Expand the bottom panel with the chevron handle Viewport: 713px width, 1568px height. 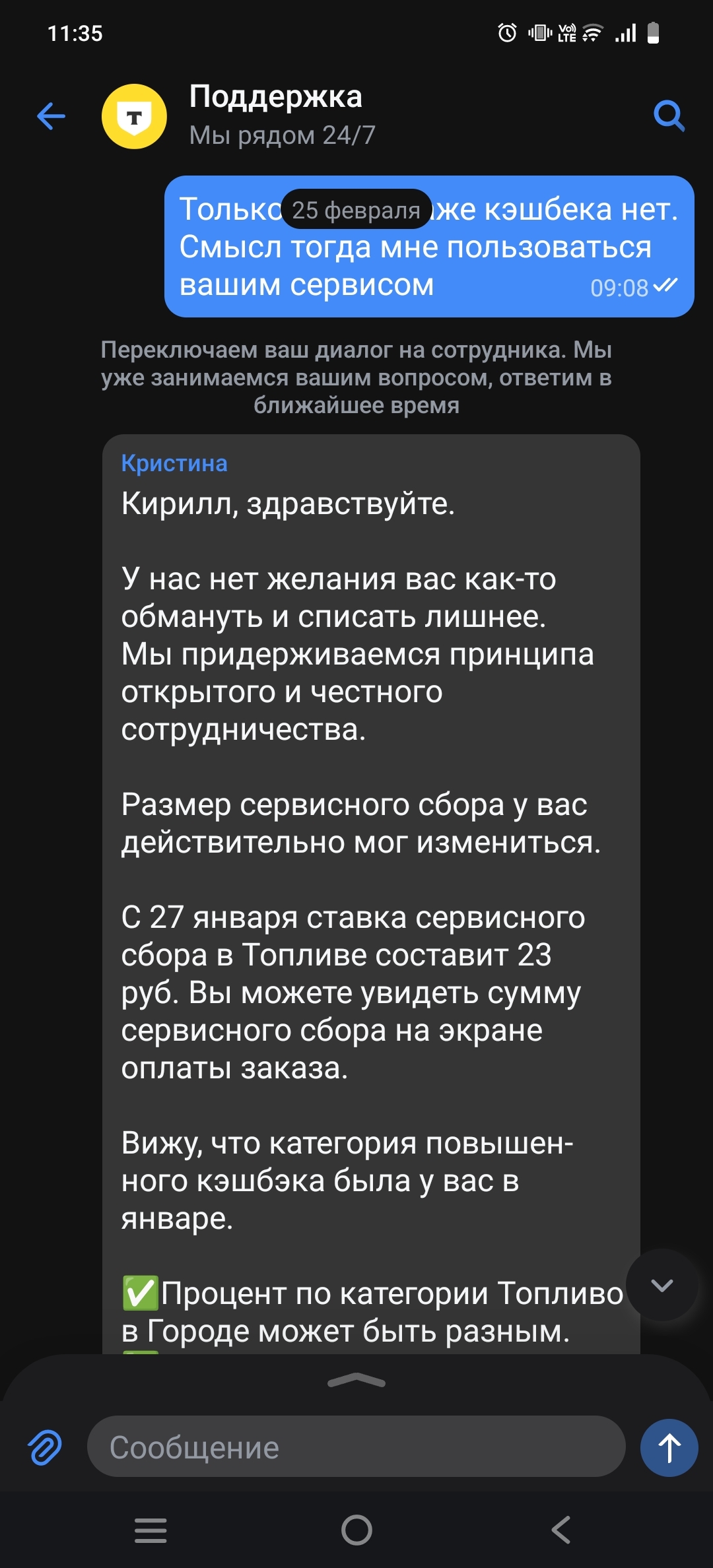click(x=356, y=1380)
